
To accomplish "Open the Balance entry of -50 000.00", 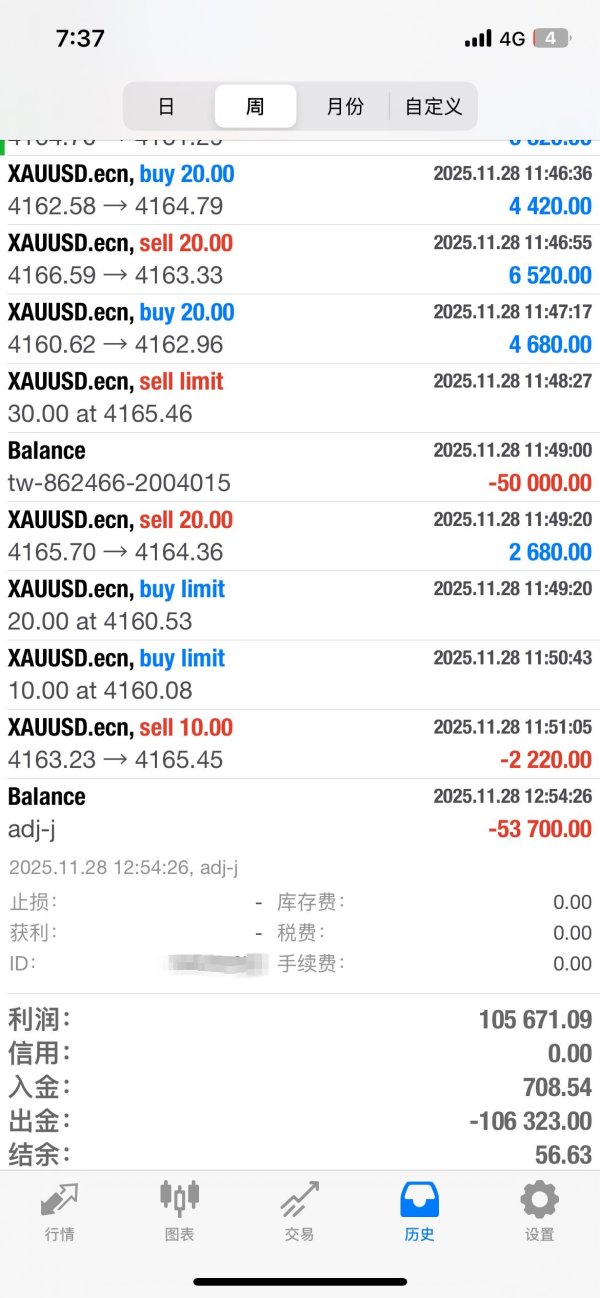I will [x=300, y=466].
